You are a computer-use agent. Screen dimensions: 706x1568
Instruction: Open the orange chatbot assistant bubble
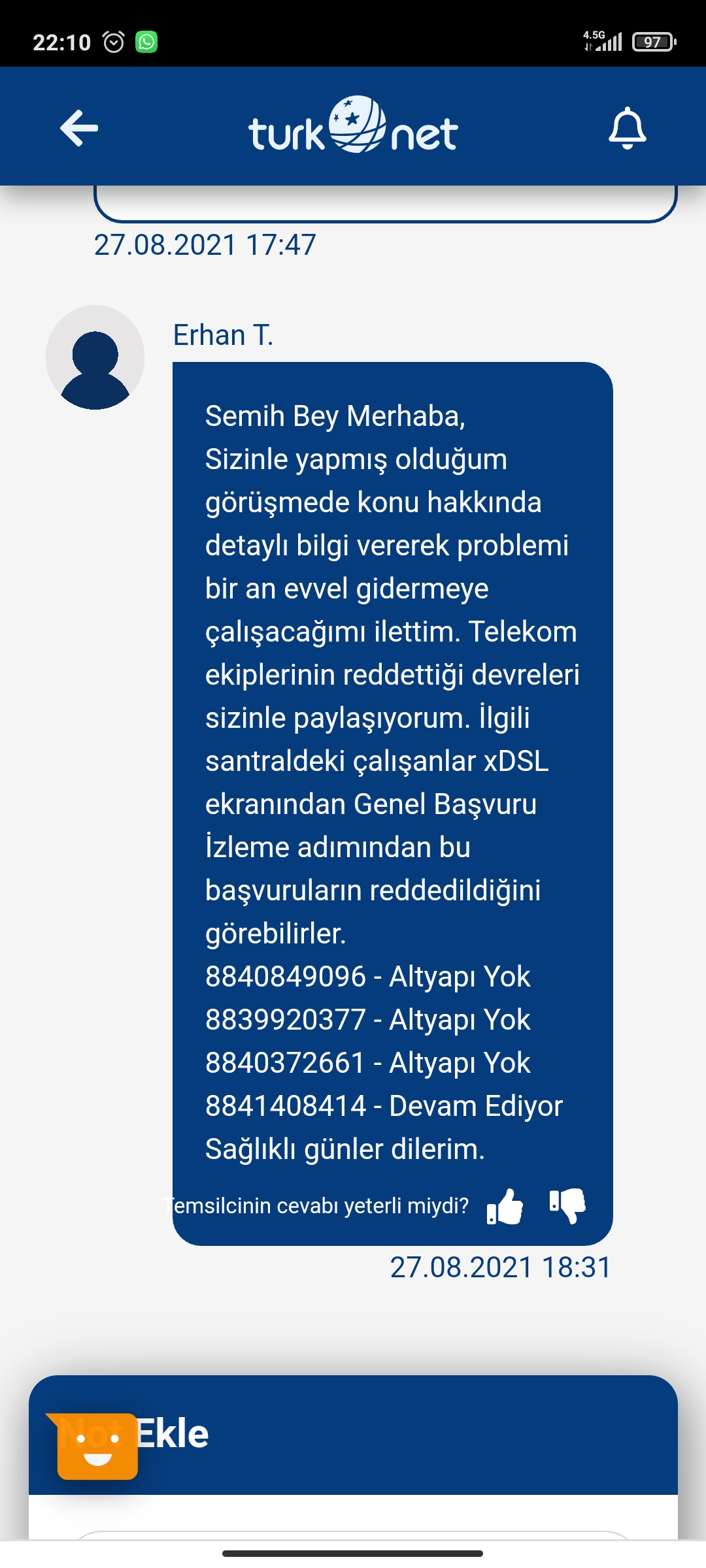point(93,1445)
